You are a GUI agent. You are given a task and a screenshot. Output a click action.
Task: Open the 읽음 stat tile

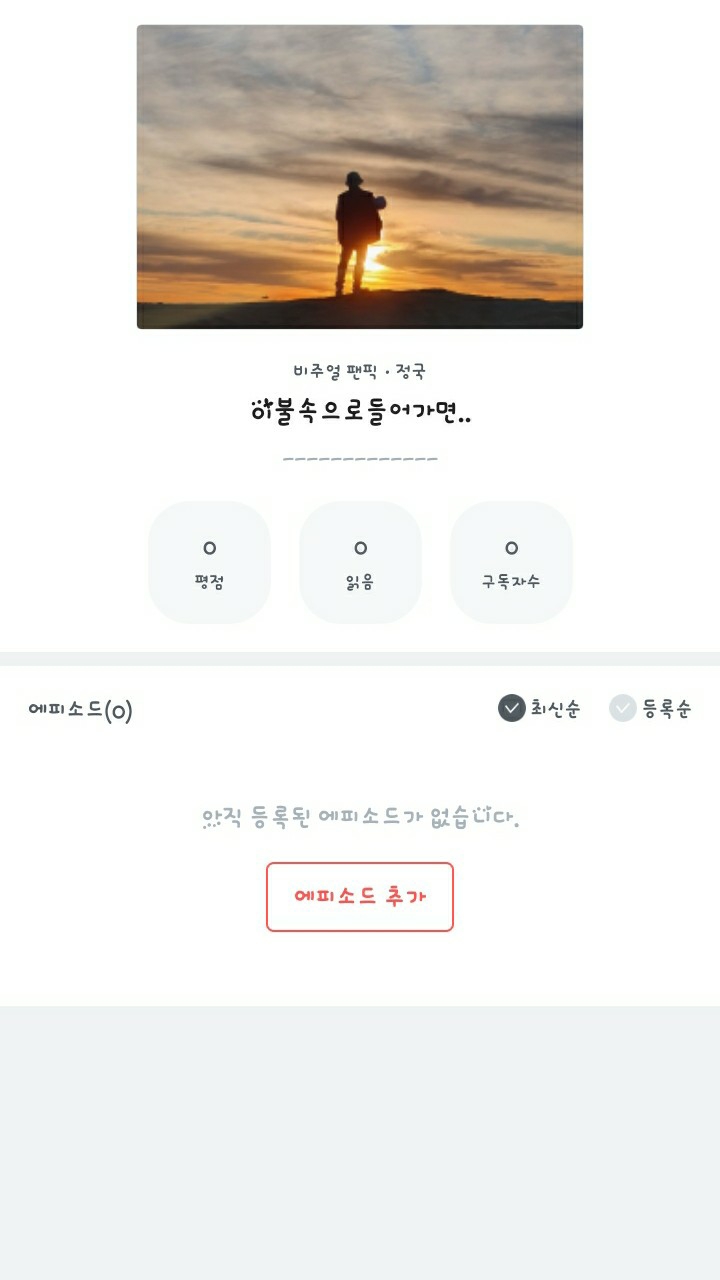(360, 563)
